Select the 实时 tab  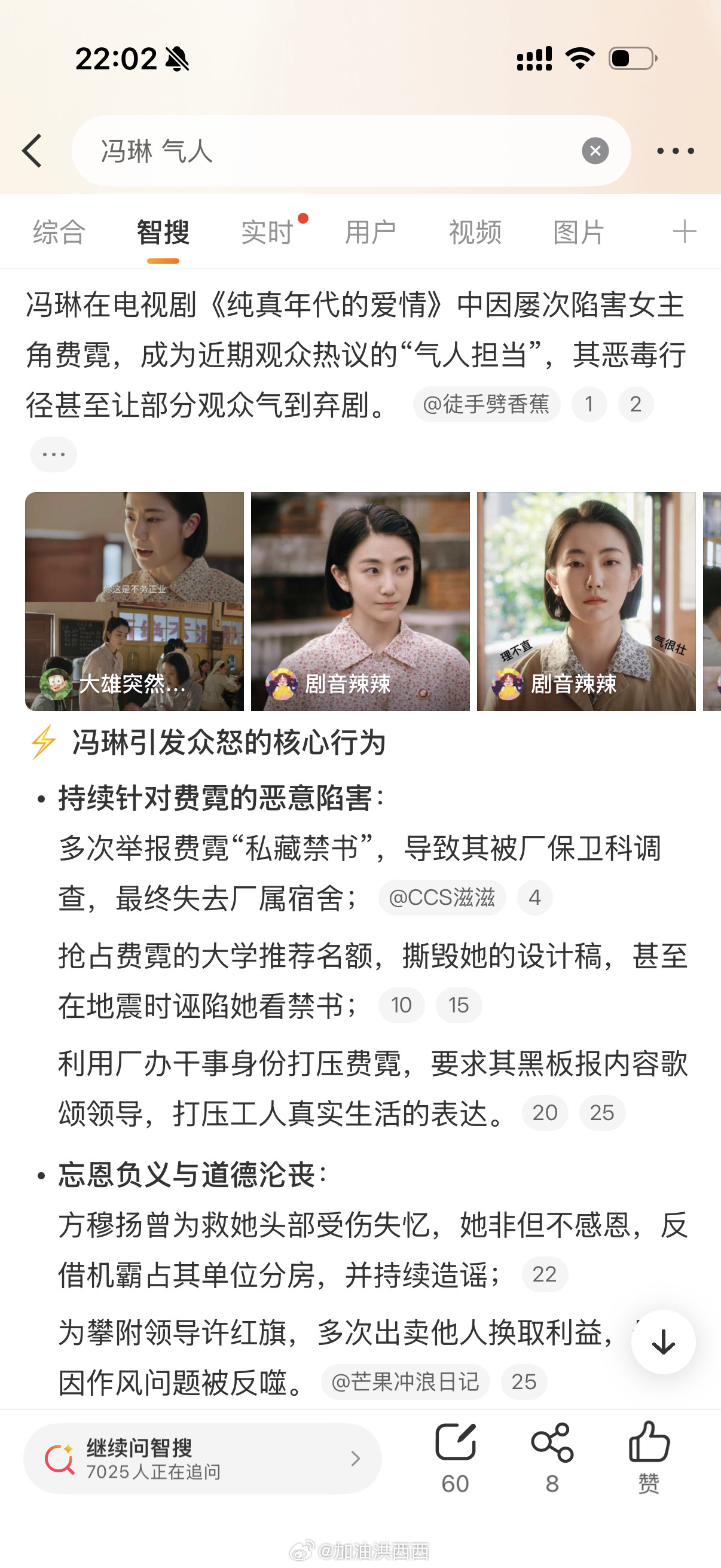[266, 232]
